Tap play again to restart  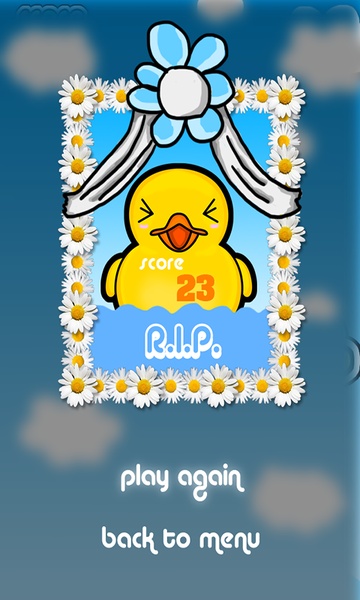[x=182, y=480]
